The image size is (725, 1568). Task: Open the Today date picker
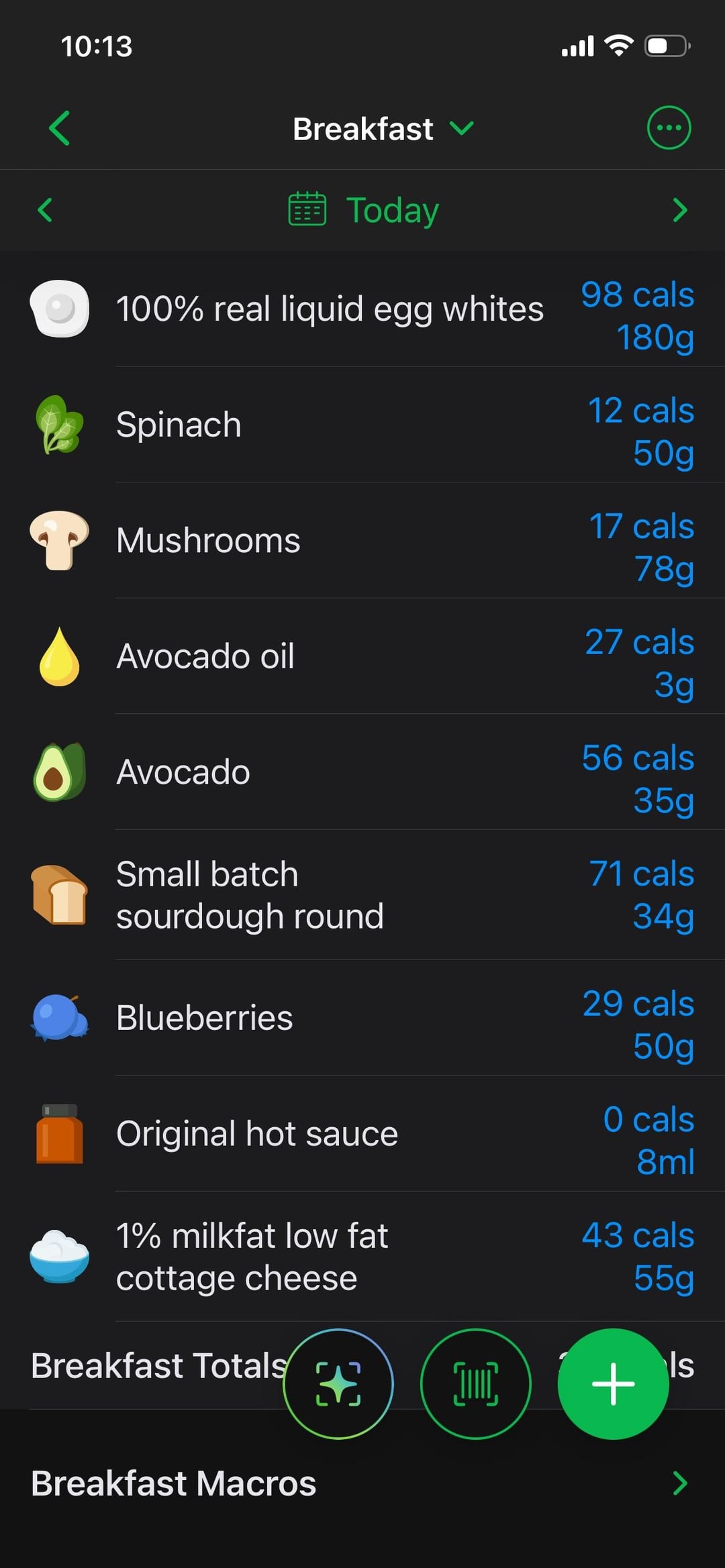[x=364, y=210]
